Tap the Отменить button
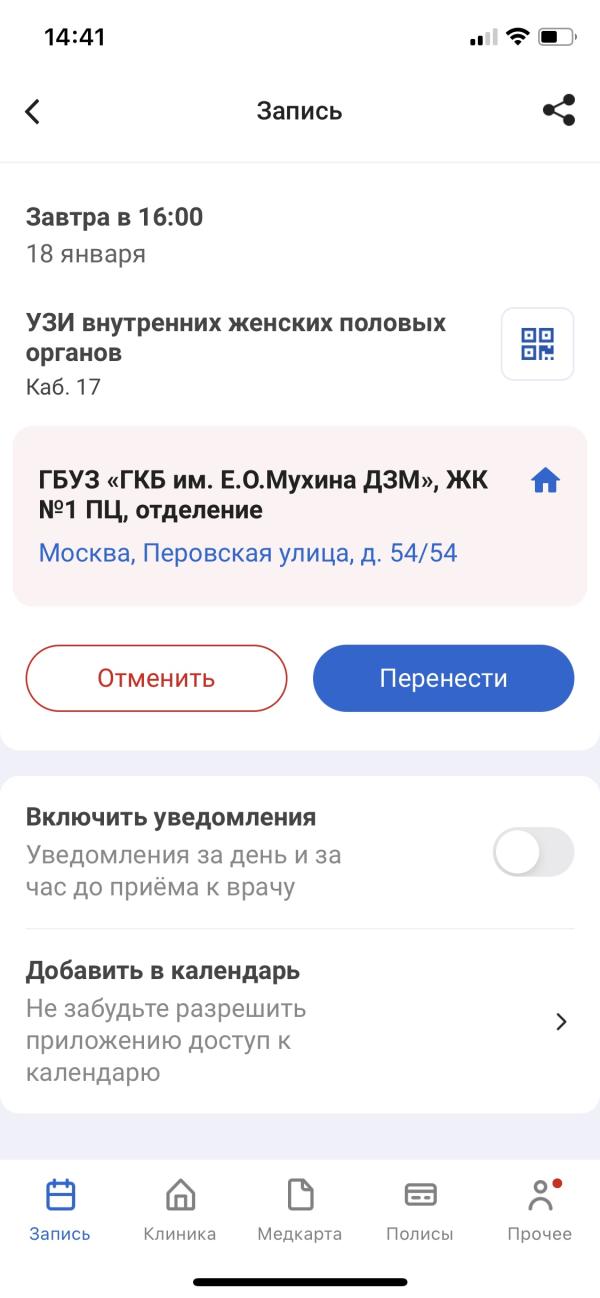600x1298 pixels. click(x=156, y=678)
